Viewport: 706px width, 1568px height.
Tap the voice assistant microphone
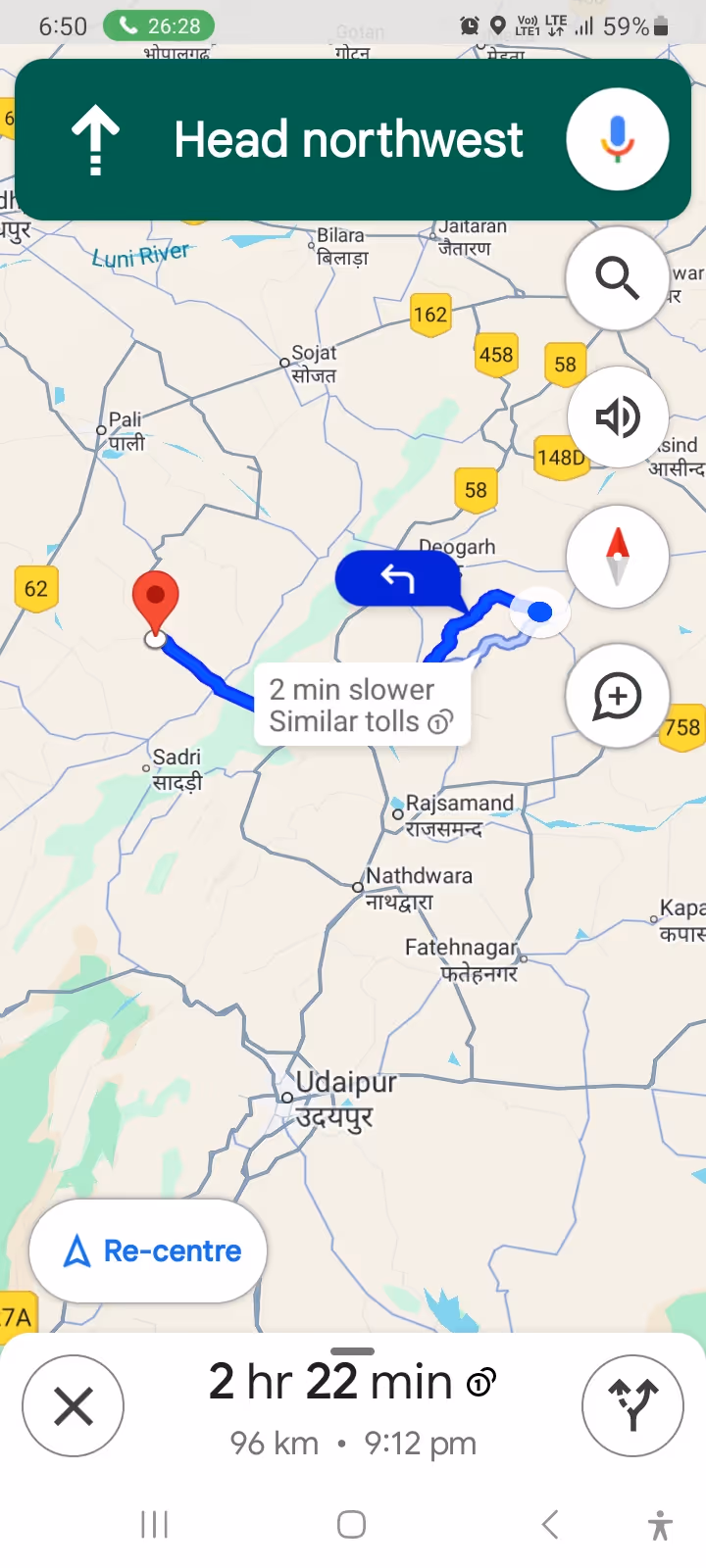617,139
